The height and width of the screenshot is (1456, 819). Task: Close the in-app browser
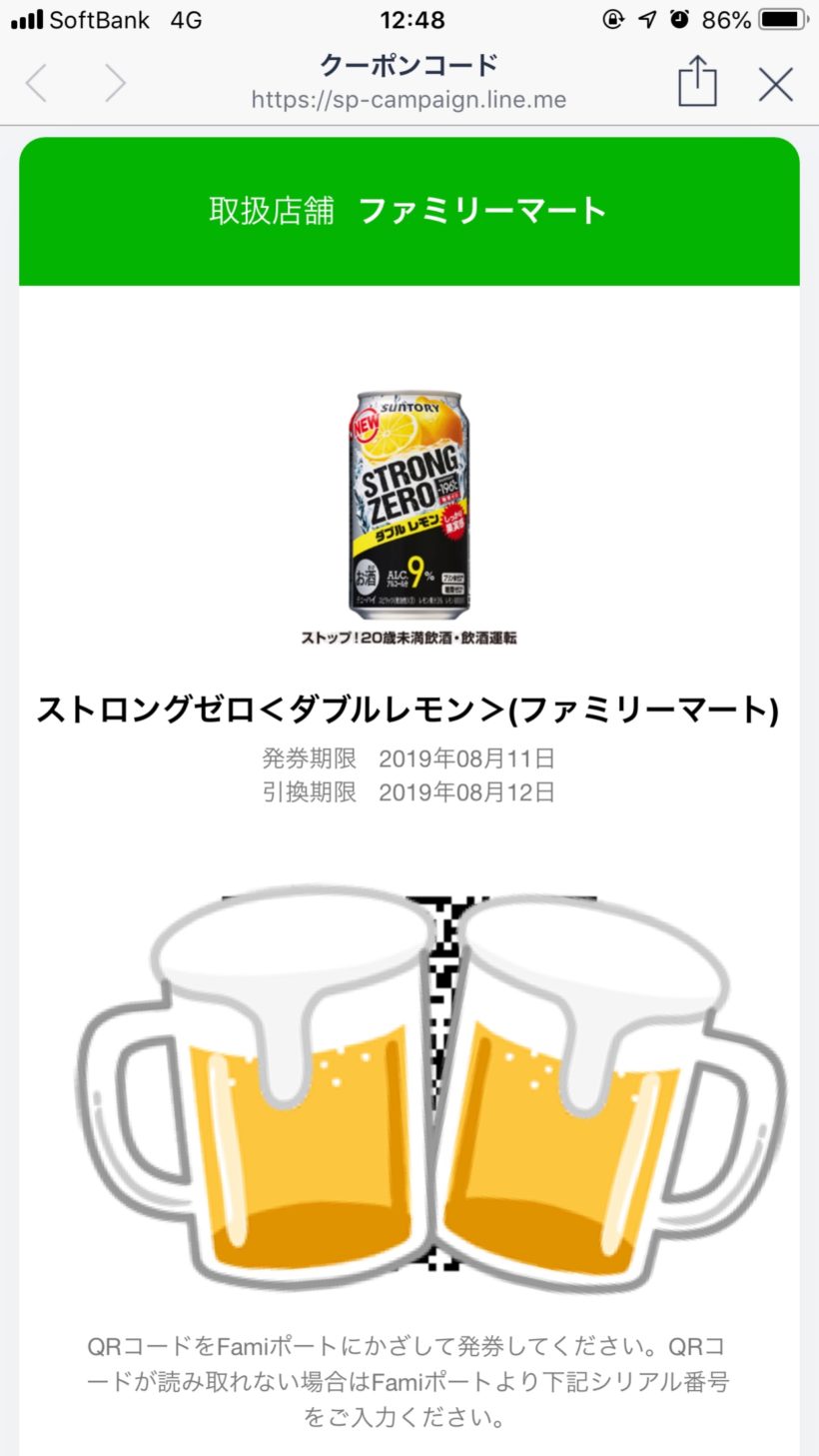click(775, 84)
